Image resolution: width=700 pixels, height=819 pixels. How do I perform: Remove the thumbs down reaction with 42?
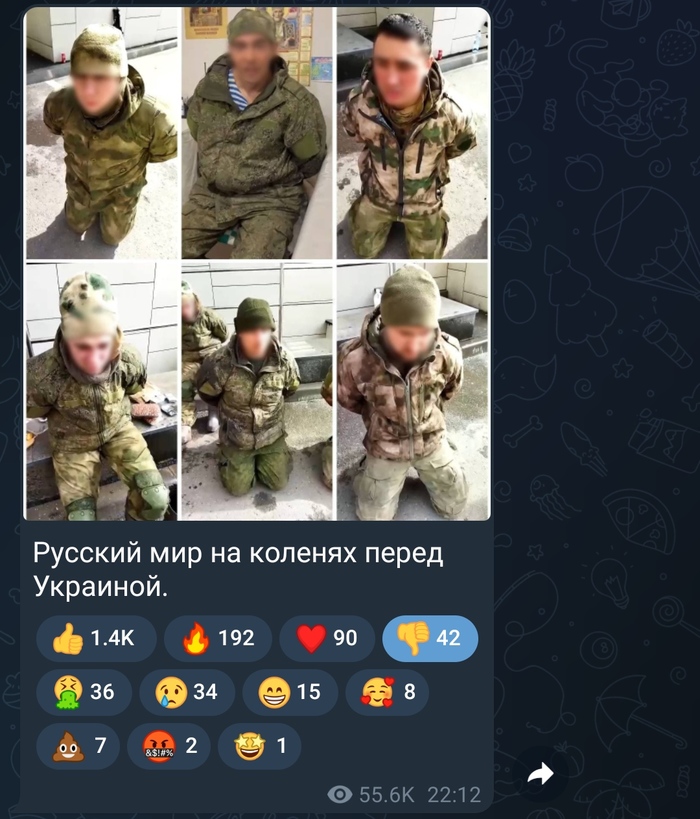tap(430, 638)
